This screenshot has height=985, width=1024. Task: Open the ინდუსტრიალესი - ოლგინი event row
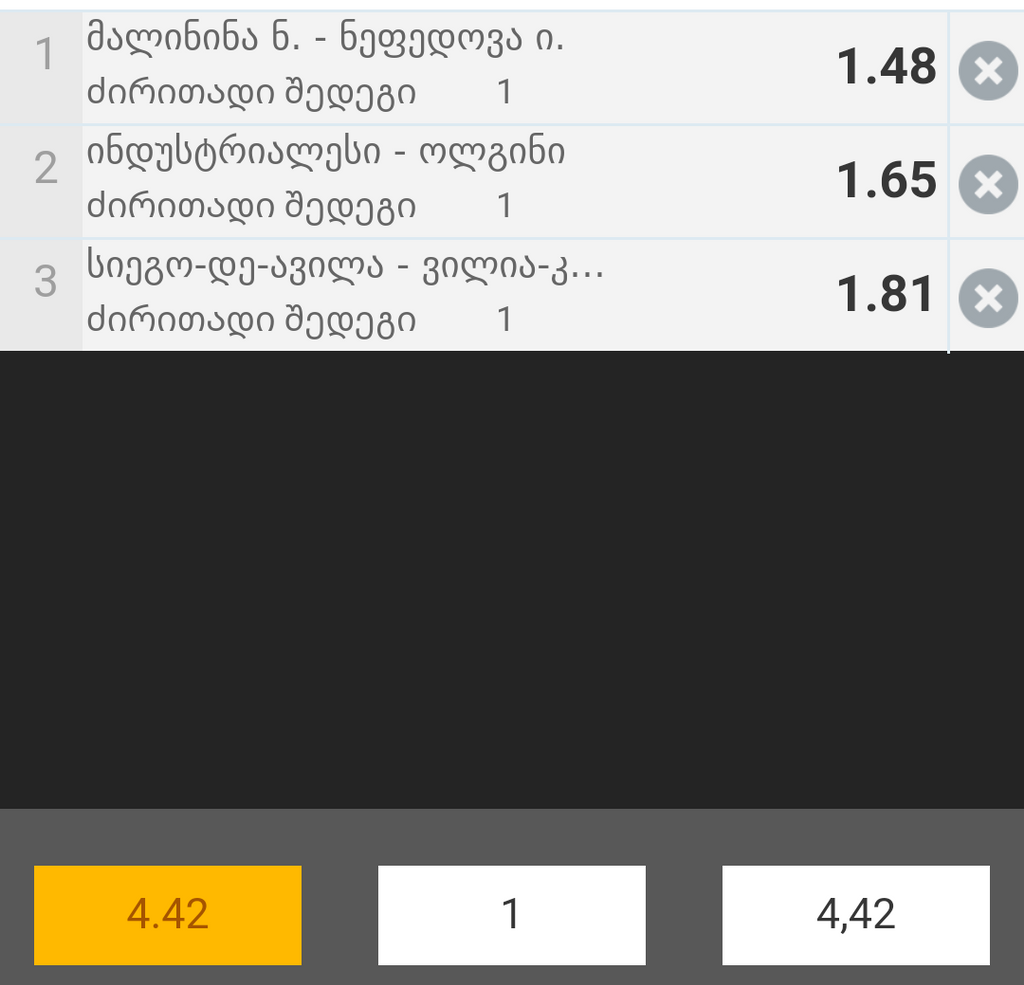click(460, 181)
